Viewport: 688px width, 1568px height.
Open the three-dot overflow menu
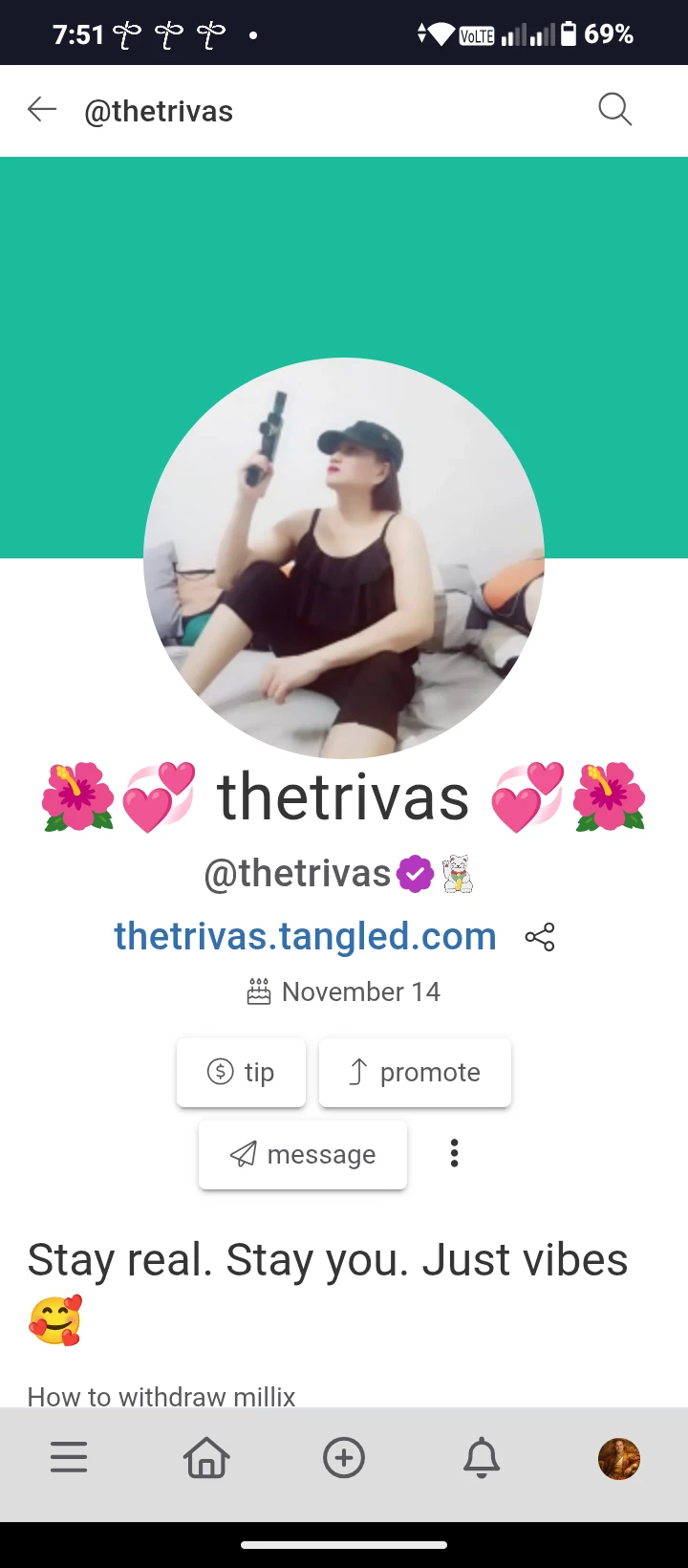[x=455, y=1153]
